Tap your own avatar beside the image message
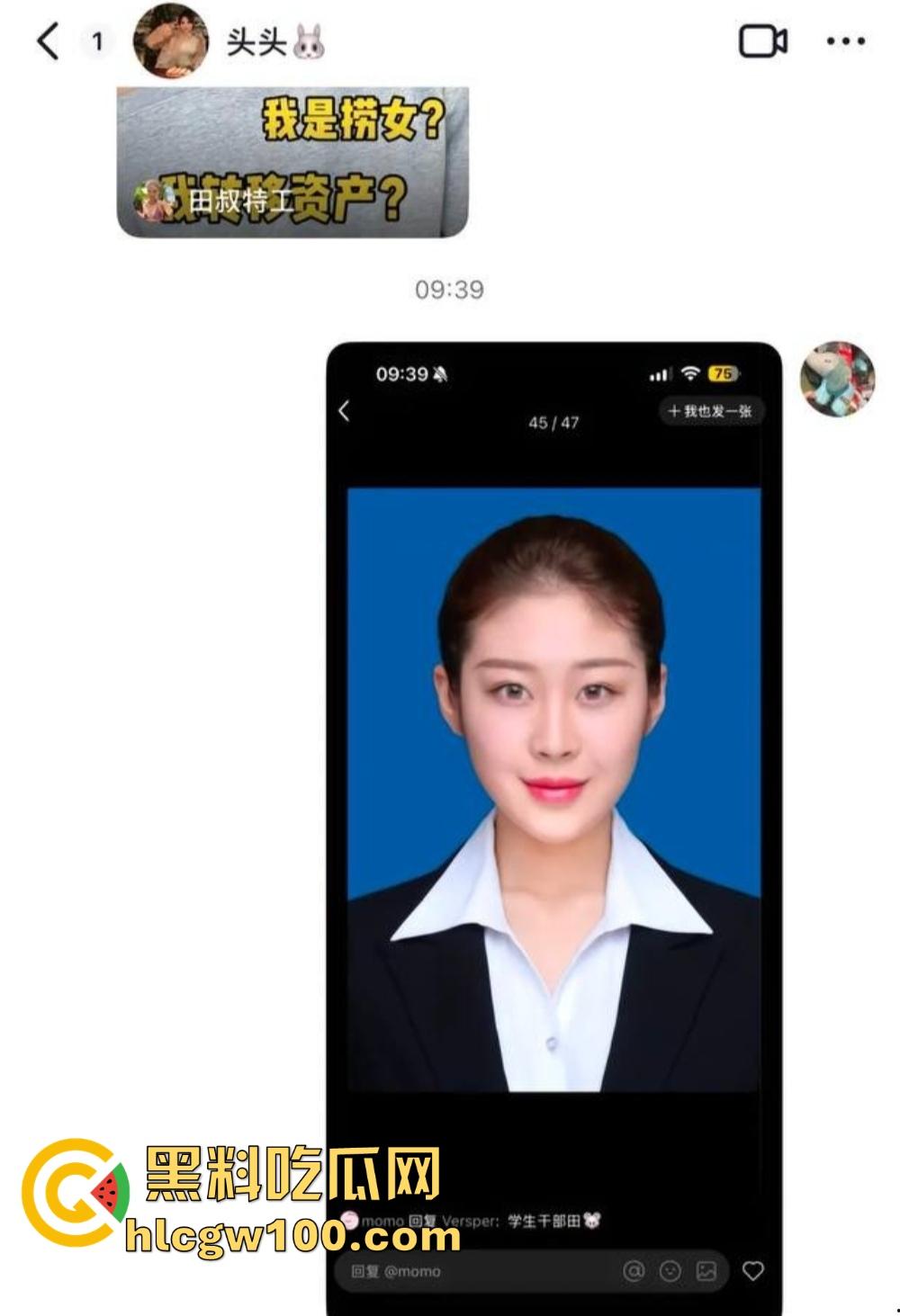 tap(837, 380)
